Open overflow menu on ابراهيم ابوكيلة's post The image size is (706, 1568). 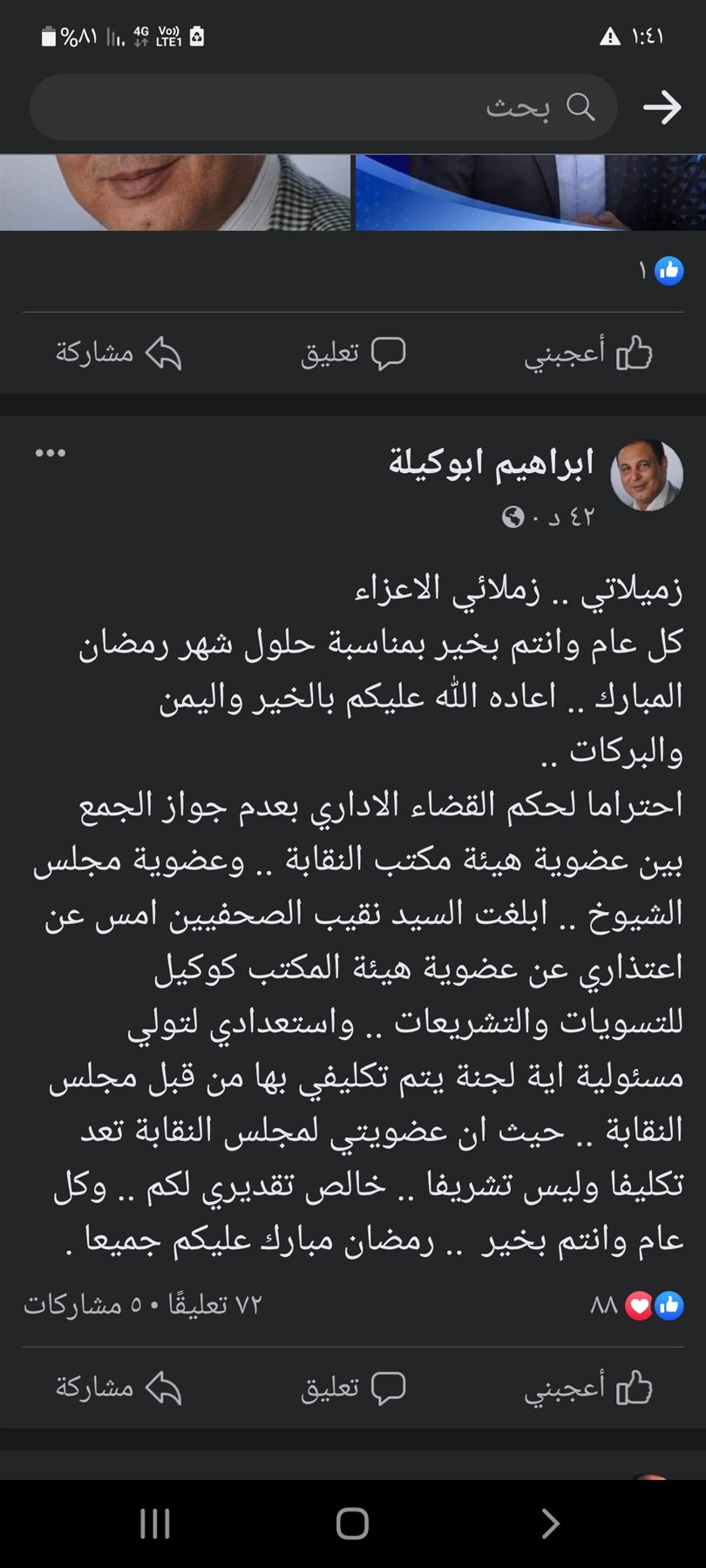click(x=51, y=453)
